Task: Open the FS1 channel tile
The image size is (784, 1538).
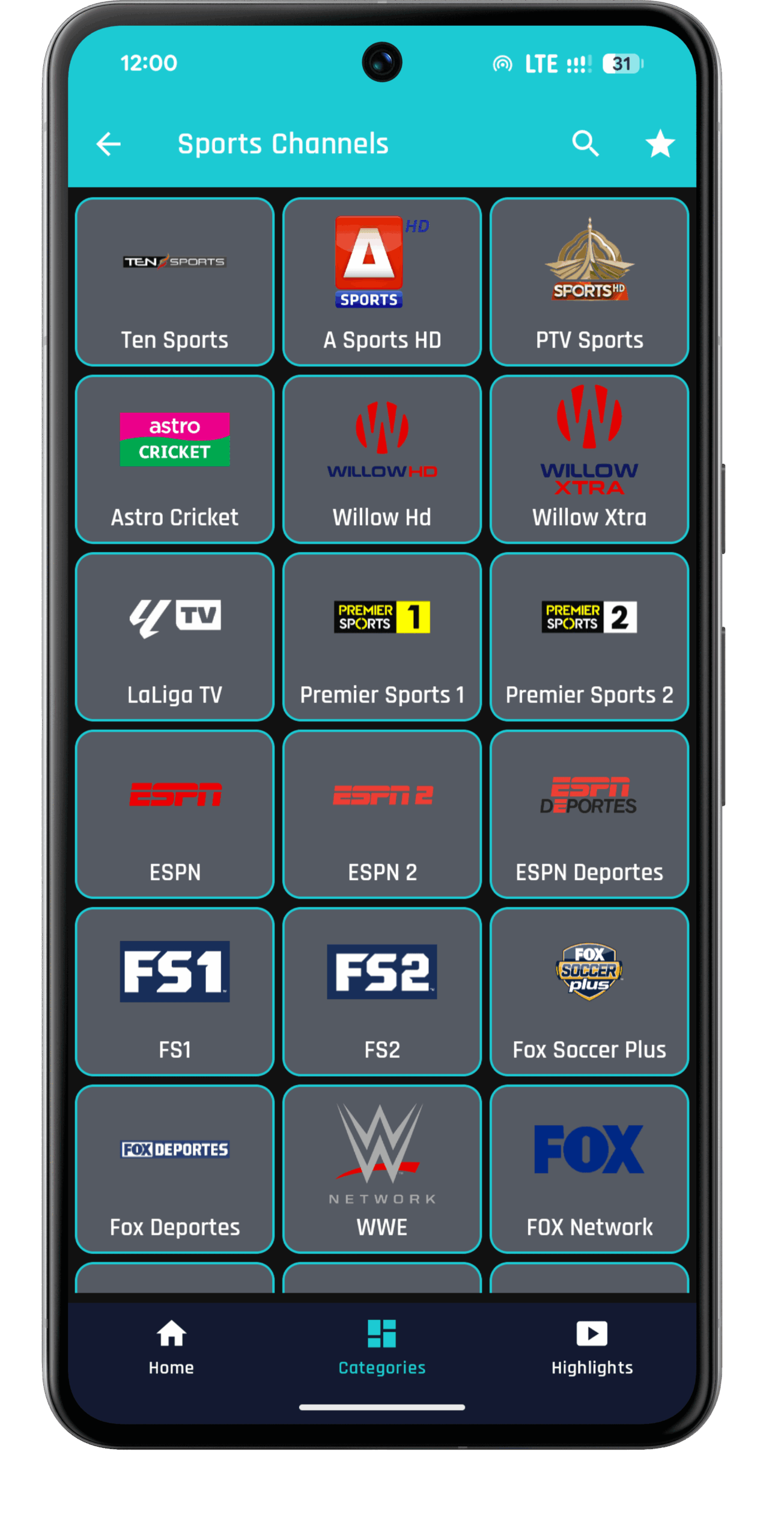Action: click(175, 991)
